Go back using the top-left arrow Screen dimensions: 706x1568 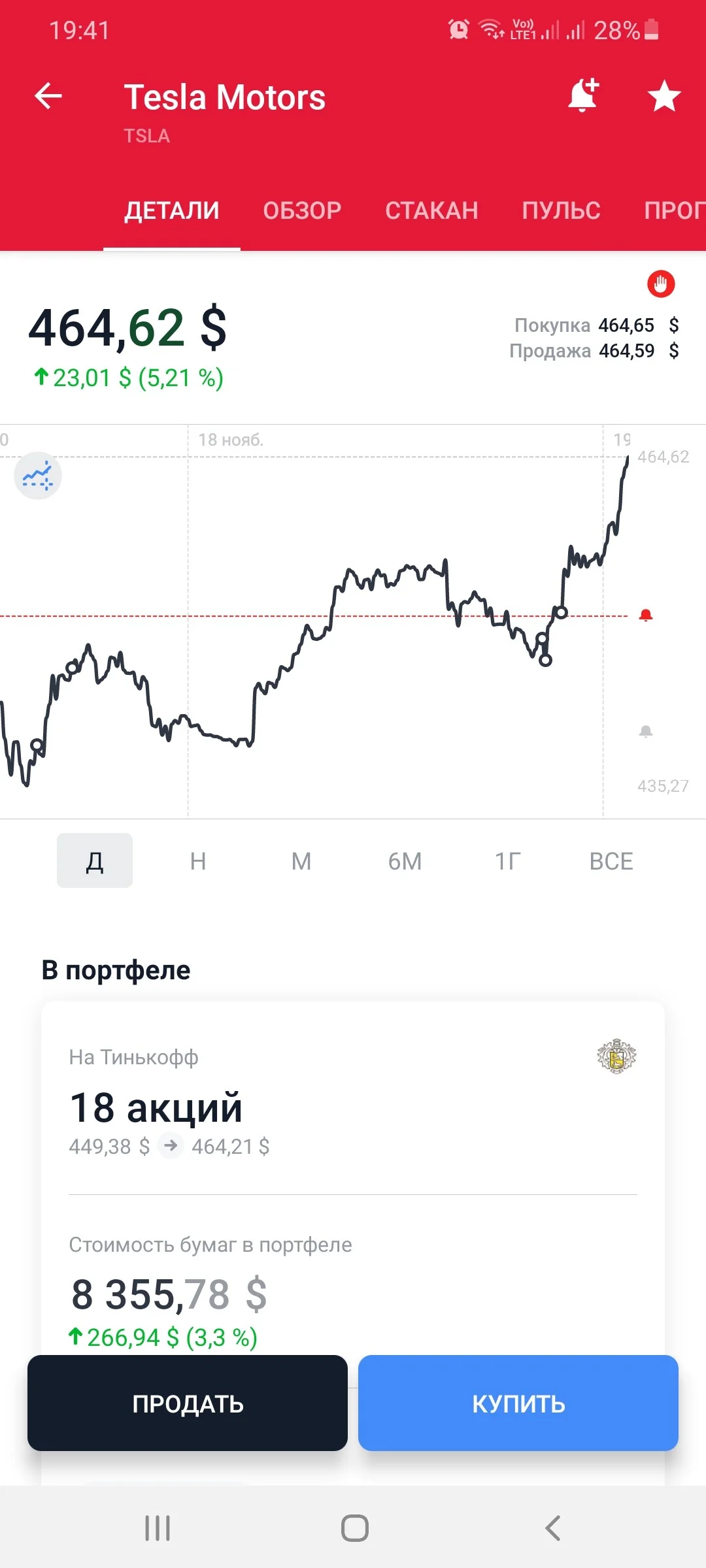pyautogui.click(x=48, y=96)
